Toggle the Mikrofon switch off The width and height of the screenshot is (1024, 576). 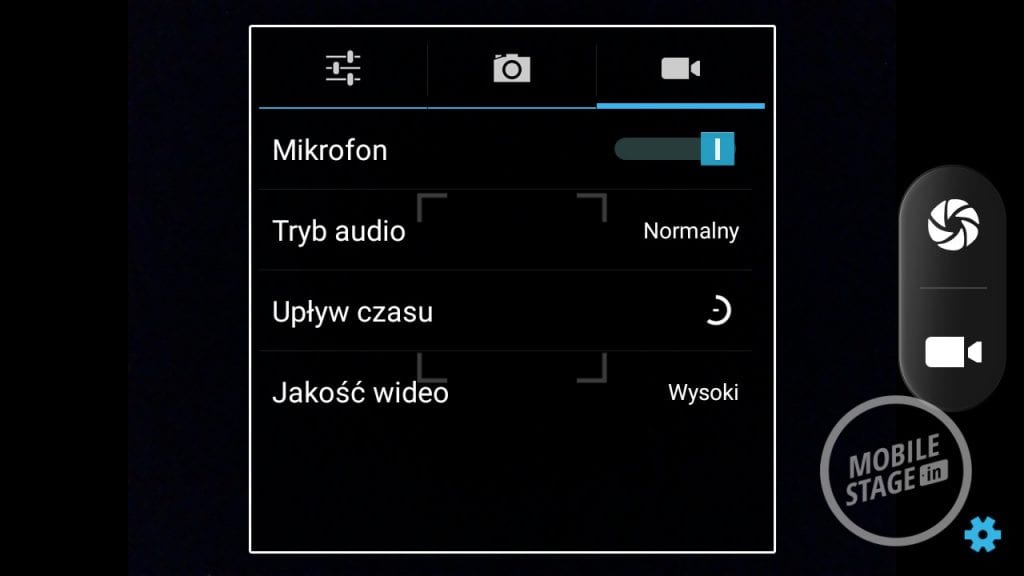[x=675, y=150]
